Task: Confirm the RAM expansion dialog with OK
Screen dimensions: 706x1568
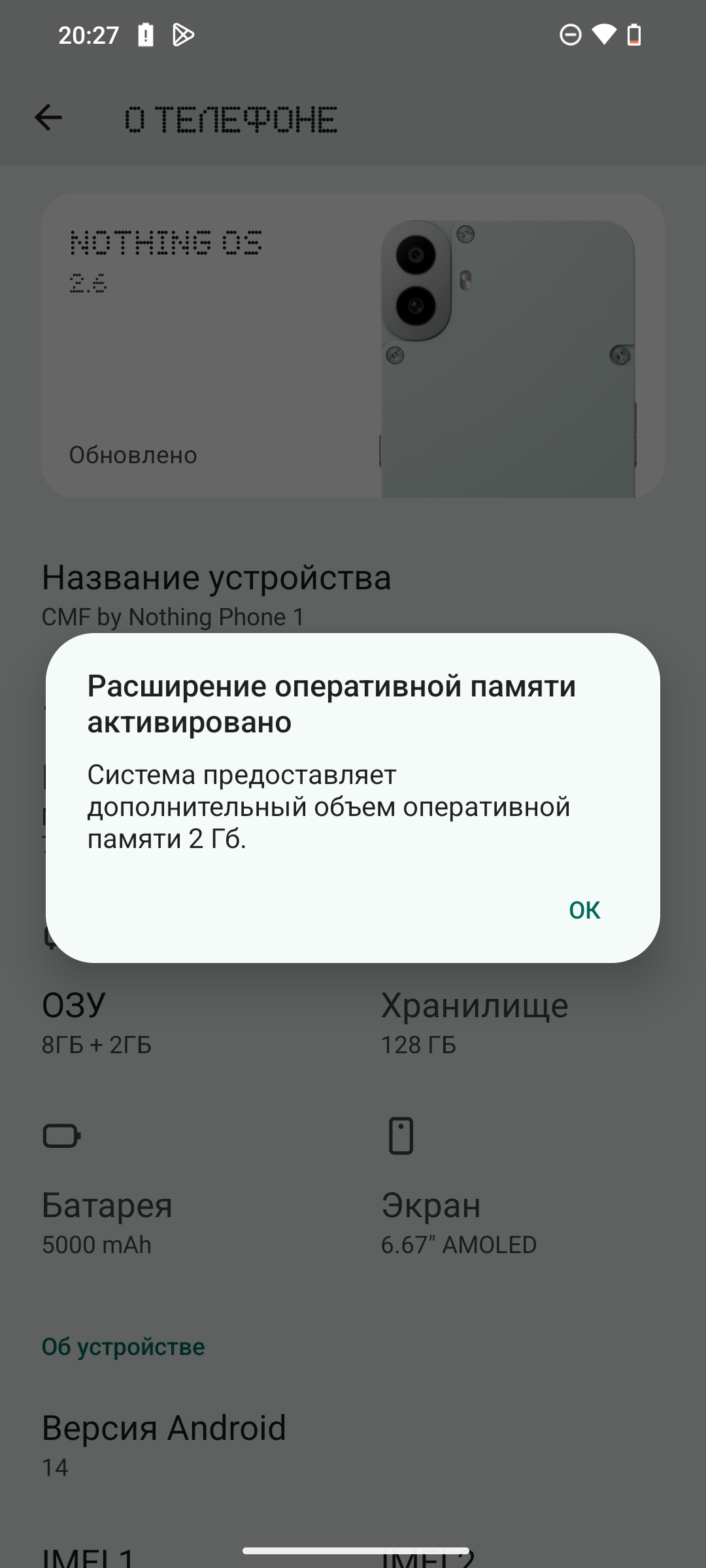Action: click(x=584, y=910)
